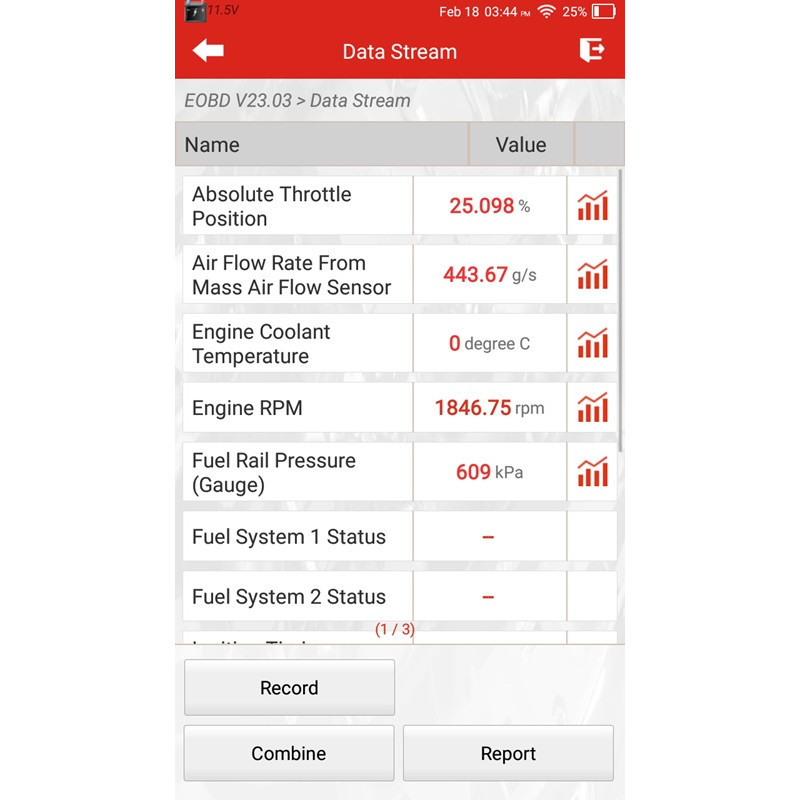Screen dimensions: 800x800
Task: Show graph for Engine Coolant Temperature
Action: pyautogui.click(x=592, y=343)
